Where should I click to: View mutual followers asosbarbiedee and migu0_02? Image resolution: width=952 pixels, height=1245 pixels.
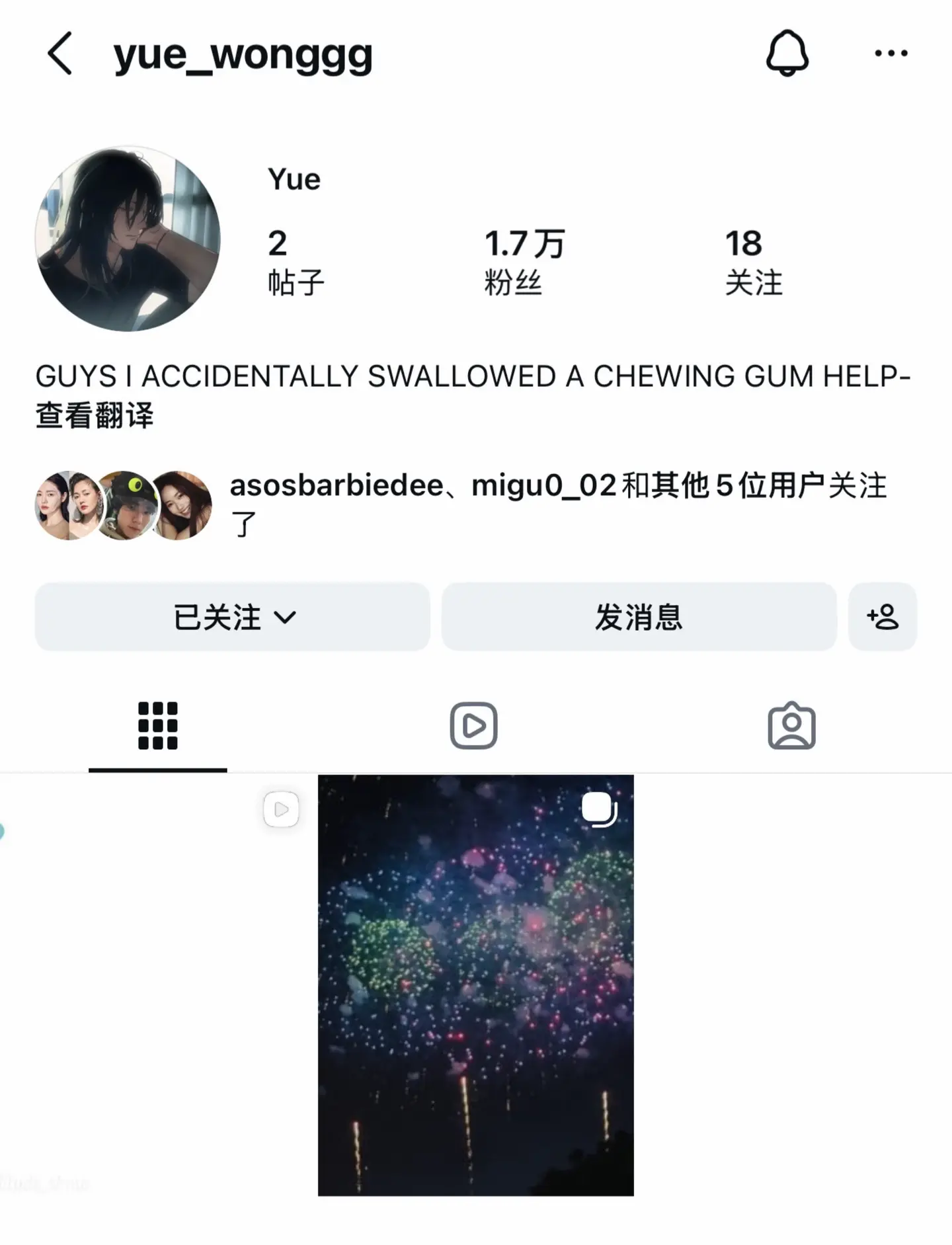click(461, 505)
